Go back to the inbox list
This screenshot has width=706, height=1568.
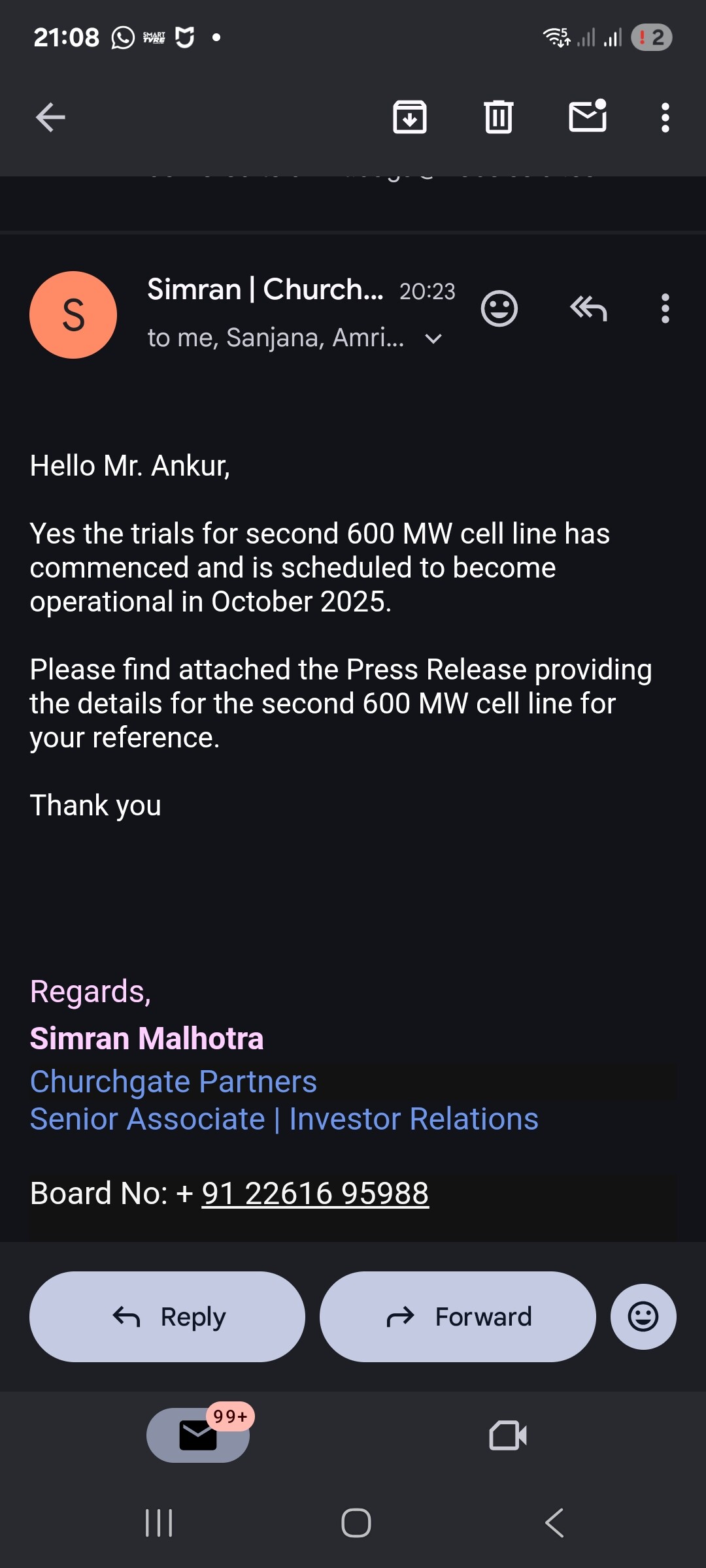pyautogui.click(x=50, y=118)
